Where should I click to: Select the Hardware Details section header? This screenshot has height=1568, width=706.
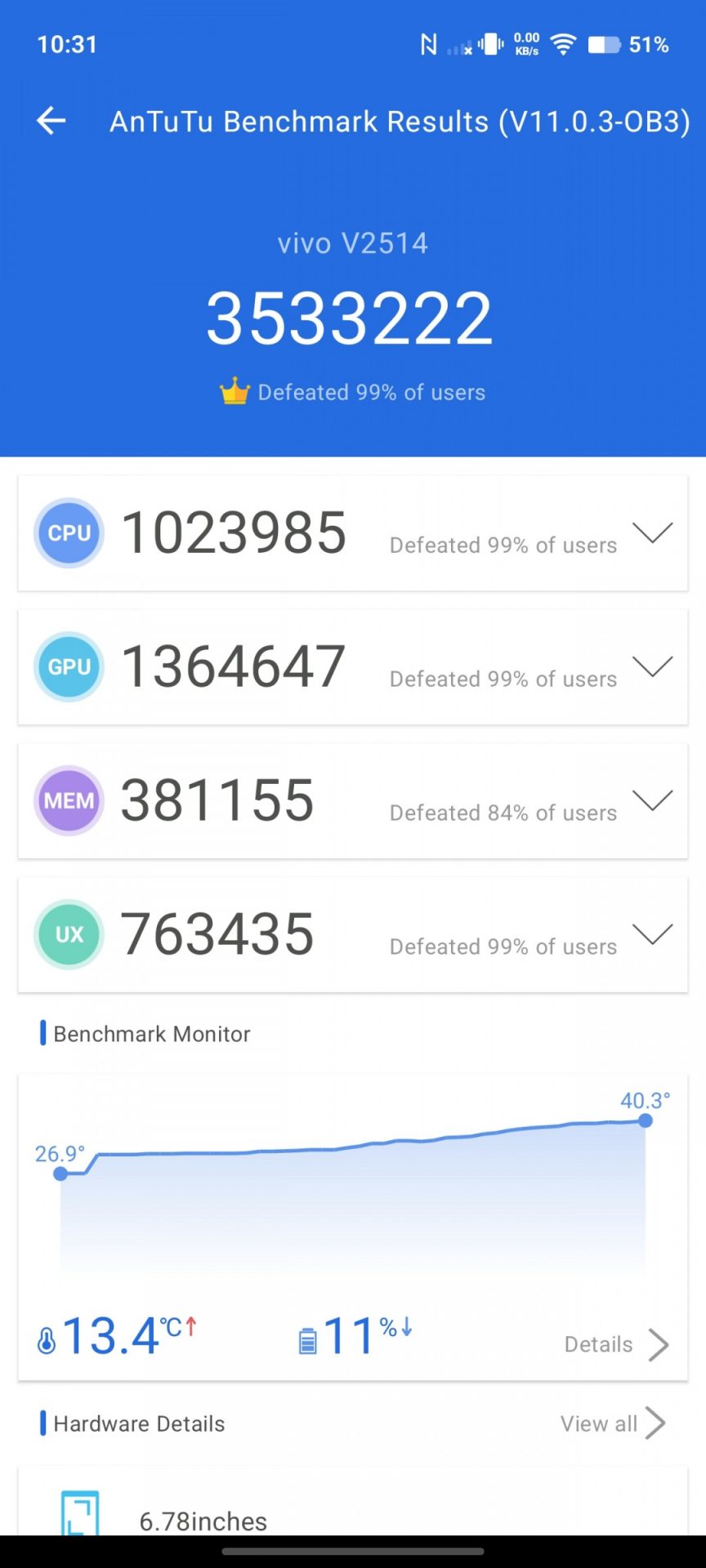139,1423
